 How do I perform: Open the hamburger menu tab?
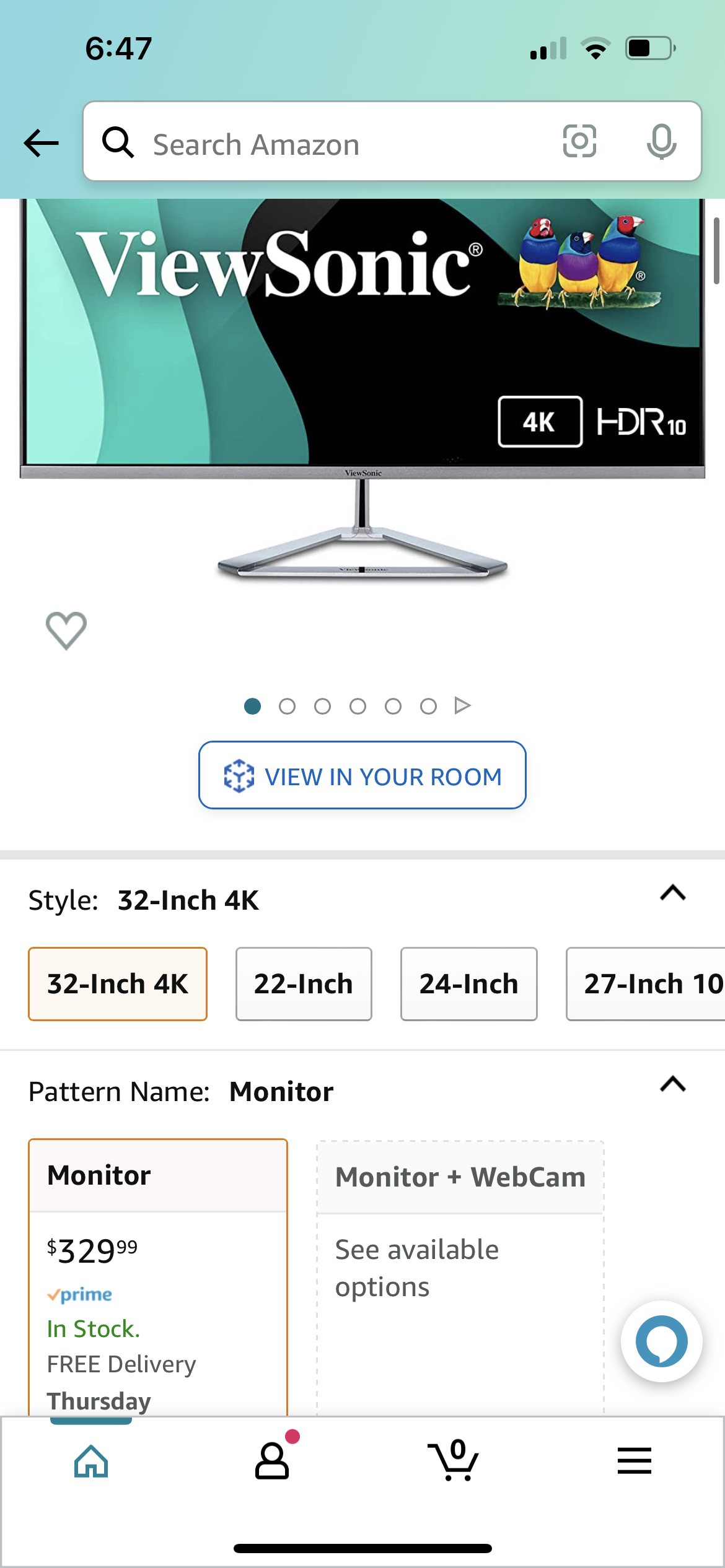(634, 1461)
